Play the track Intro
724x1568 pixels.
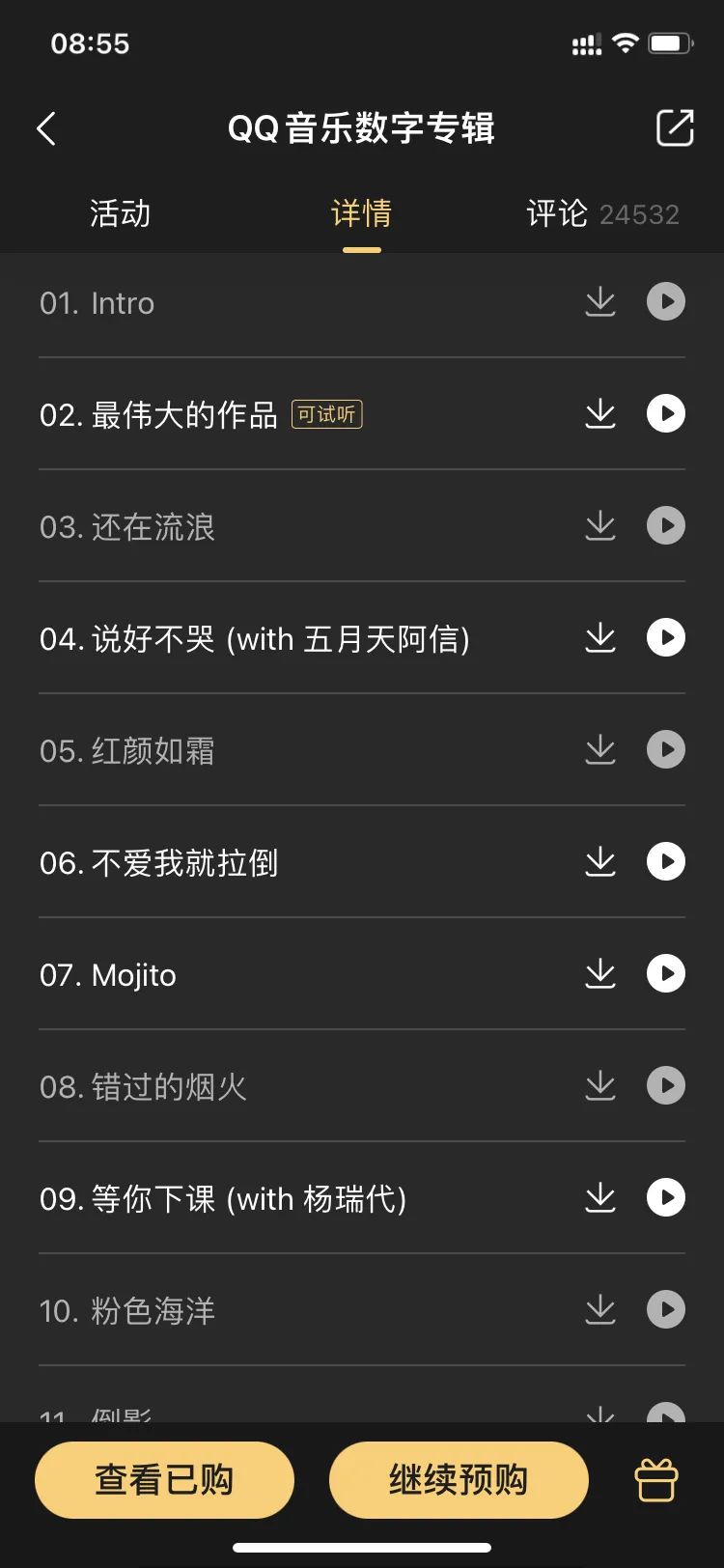[665, 301]
